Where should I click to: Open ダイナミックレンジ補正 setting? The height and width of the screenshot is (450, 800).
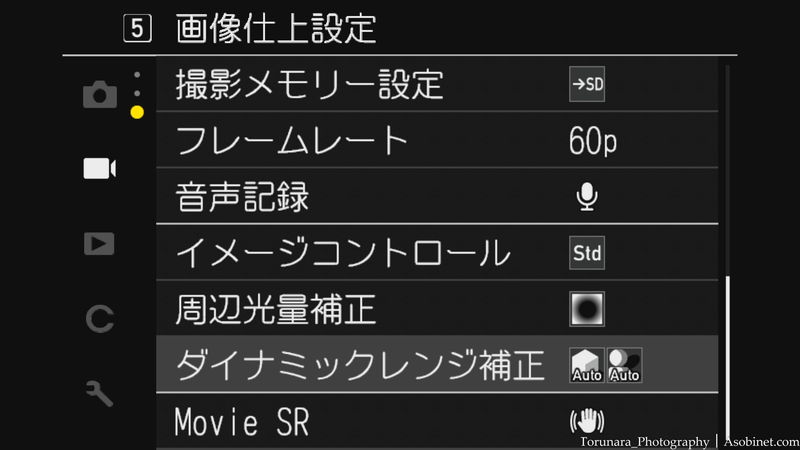click(x=436, y=365)
